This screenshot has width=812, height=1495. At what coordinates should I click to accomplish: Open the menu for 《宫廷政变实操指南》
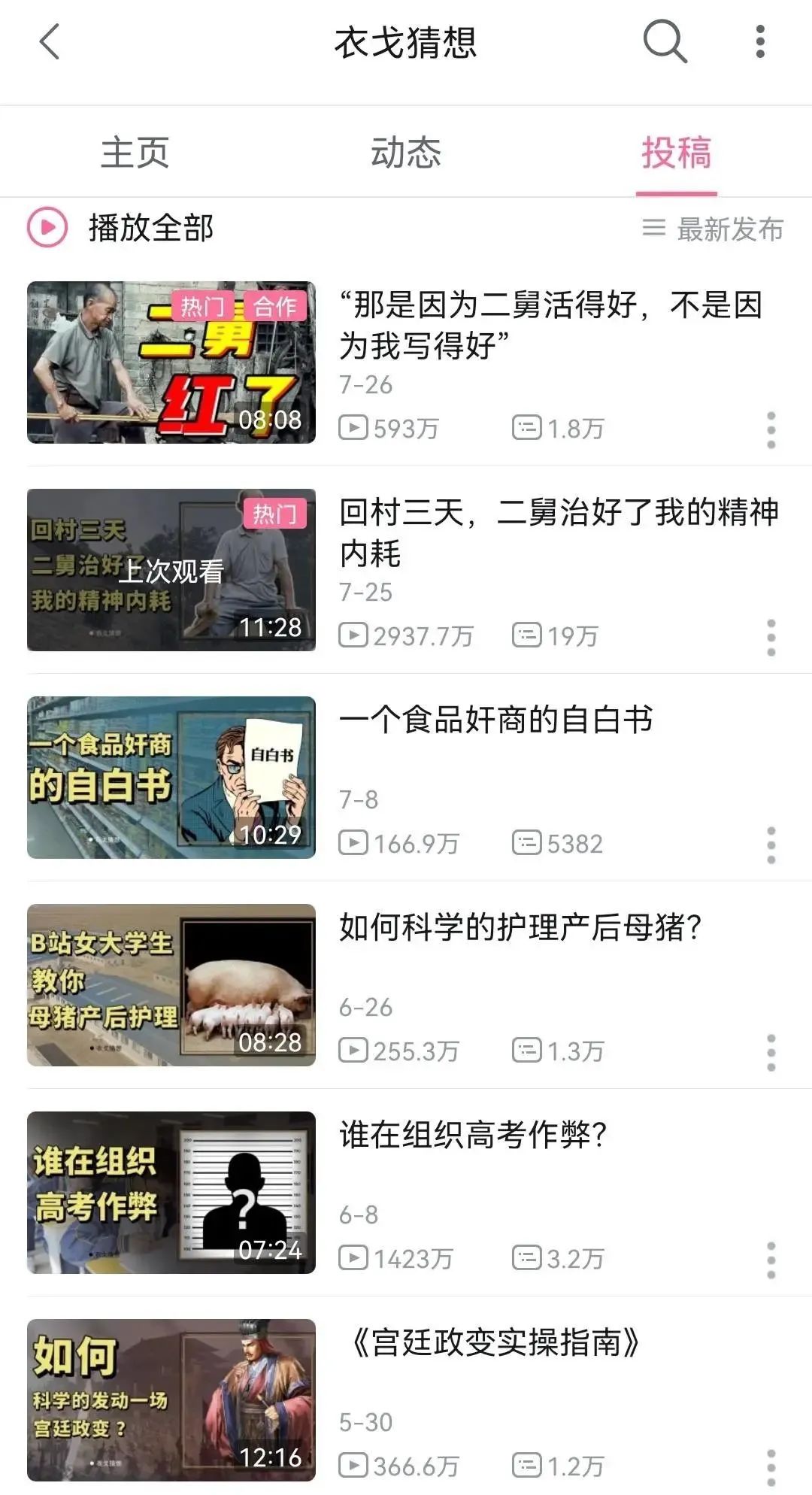click(x=771, y=1466)
